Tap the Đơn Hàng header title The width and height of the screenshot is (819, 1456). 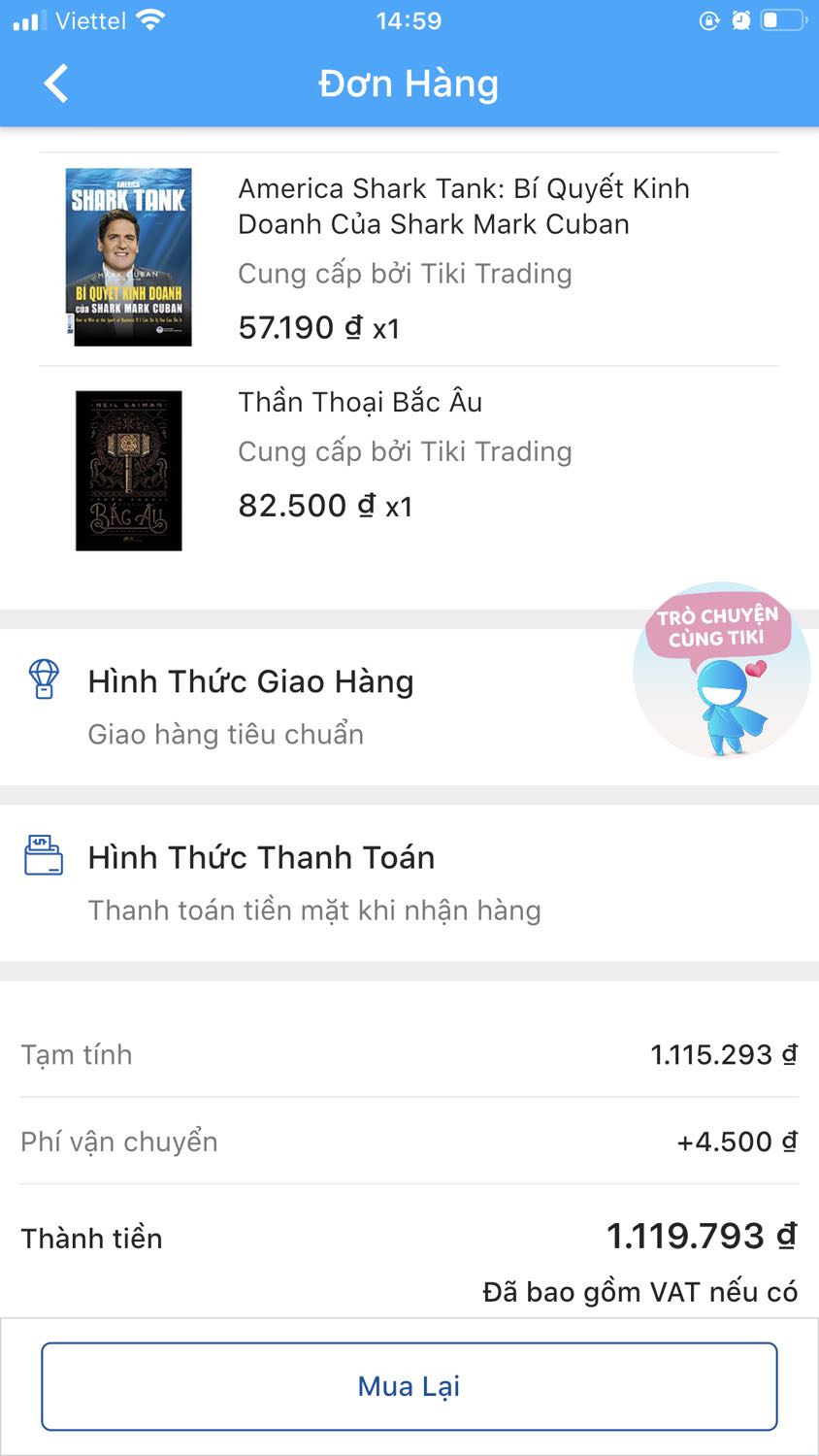(x=409, y=84)
